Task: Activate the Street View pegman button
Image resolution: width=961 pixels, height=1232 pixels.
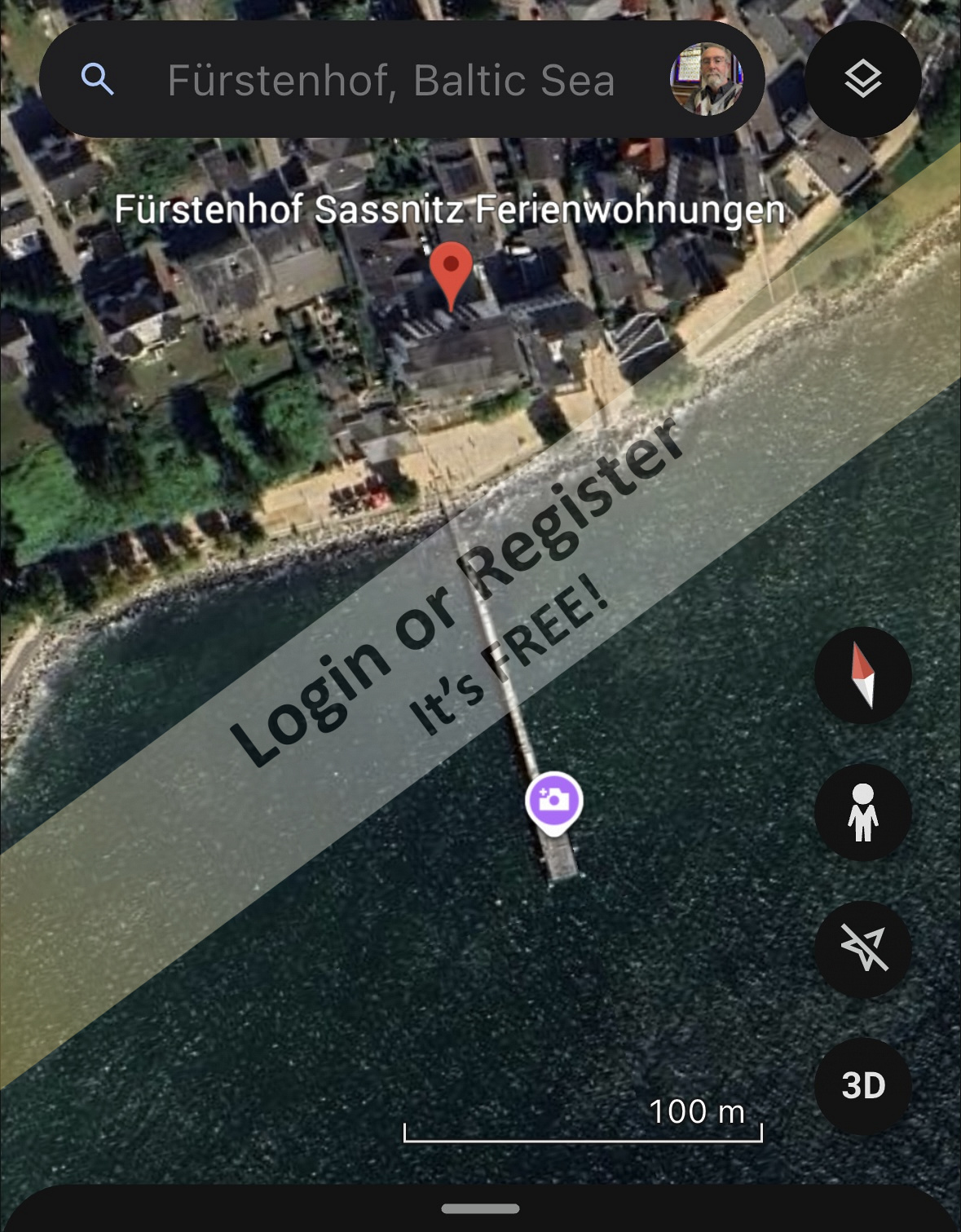Action: coord(862,812)
